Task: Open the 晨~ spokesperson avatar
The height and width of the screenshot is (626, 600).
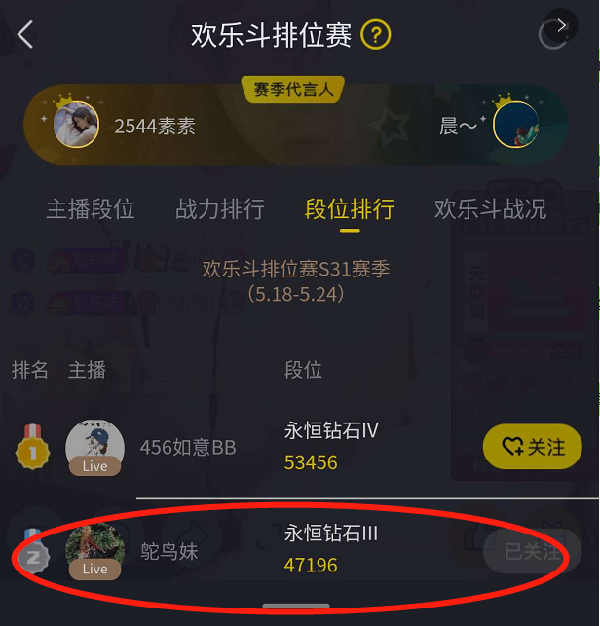Action: (516, 125)
